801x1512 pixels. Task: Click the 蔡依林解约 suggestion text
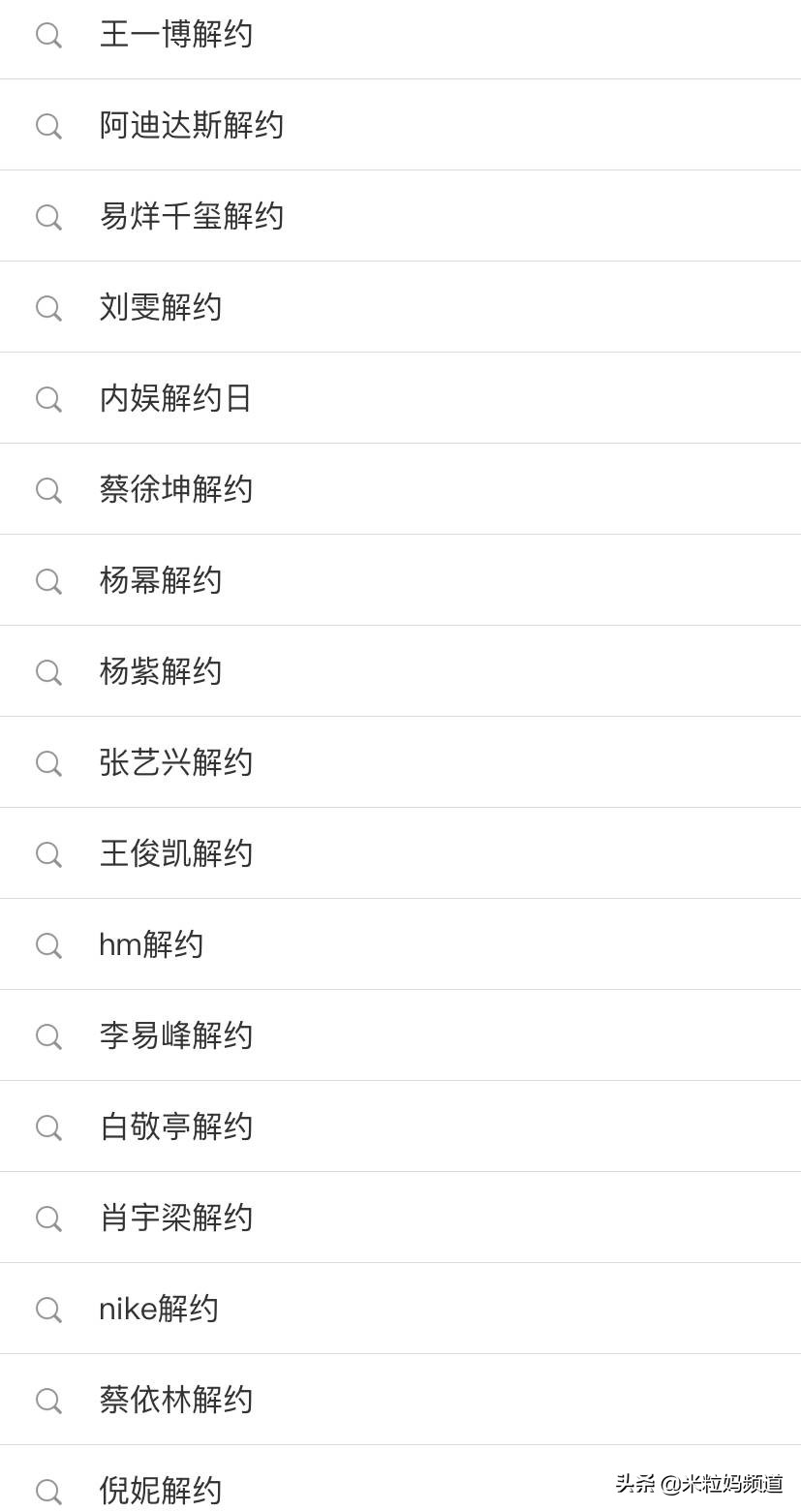click(x=176, y=1400)
